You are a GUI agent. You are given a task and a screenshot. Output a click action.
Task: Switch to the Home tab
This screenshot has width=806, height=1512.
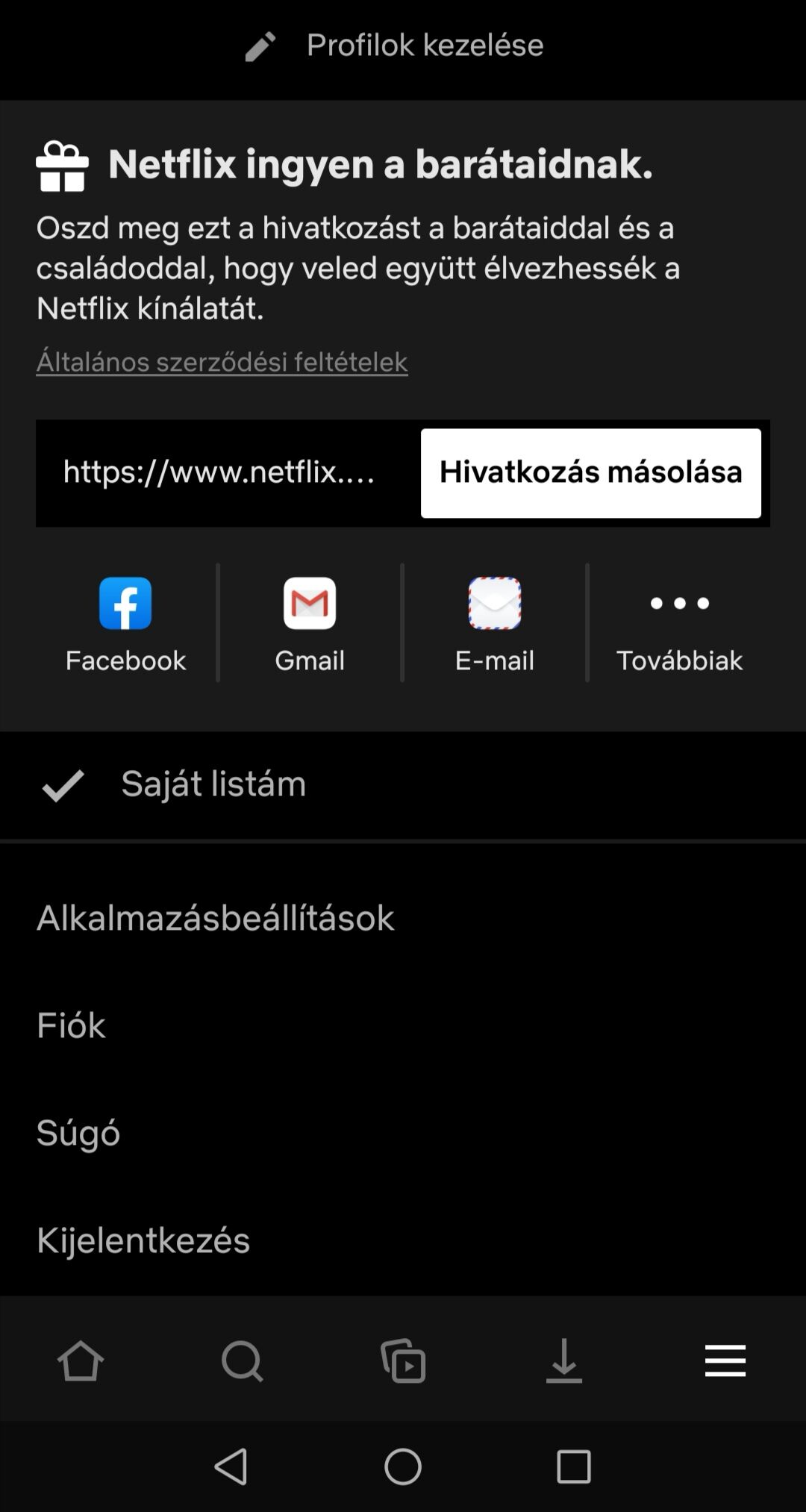click(x=81, y=1361)
